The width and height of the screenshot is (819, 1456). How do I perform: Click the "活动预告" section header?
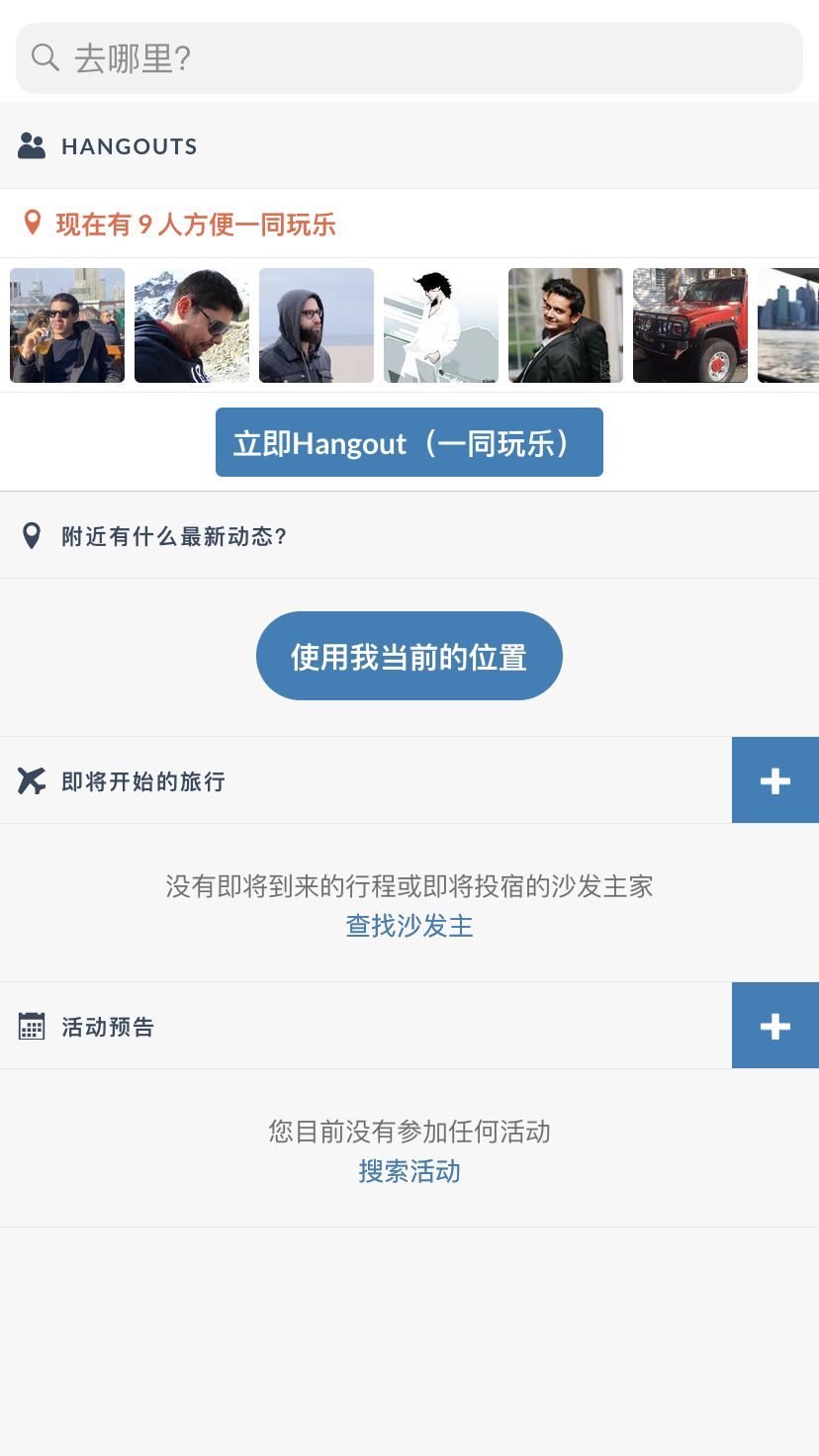108,1026
